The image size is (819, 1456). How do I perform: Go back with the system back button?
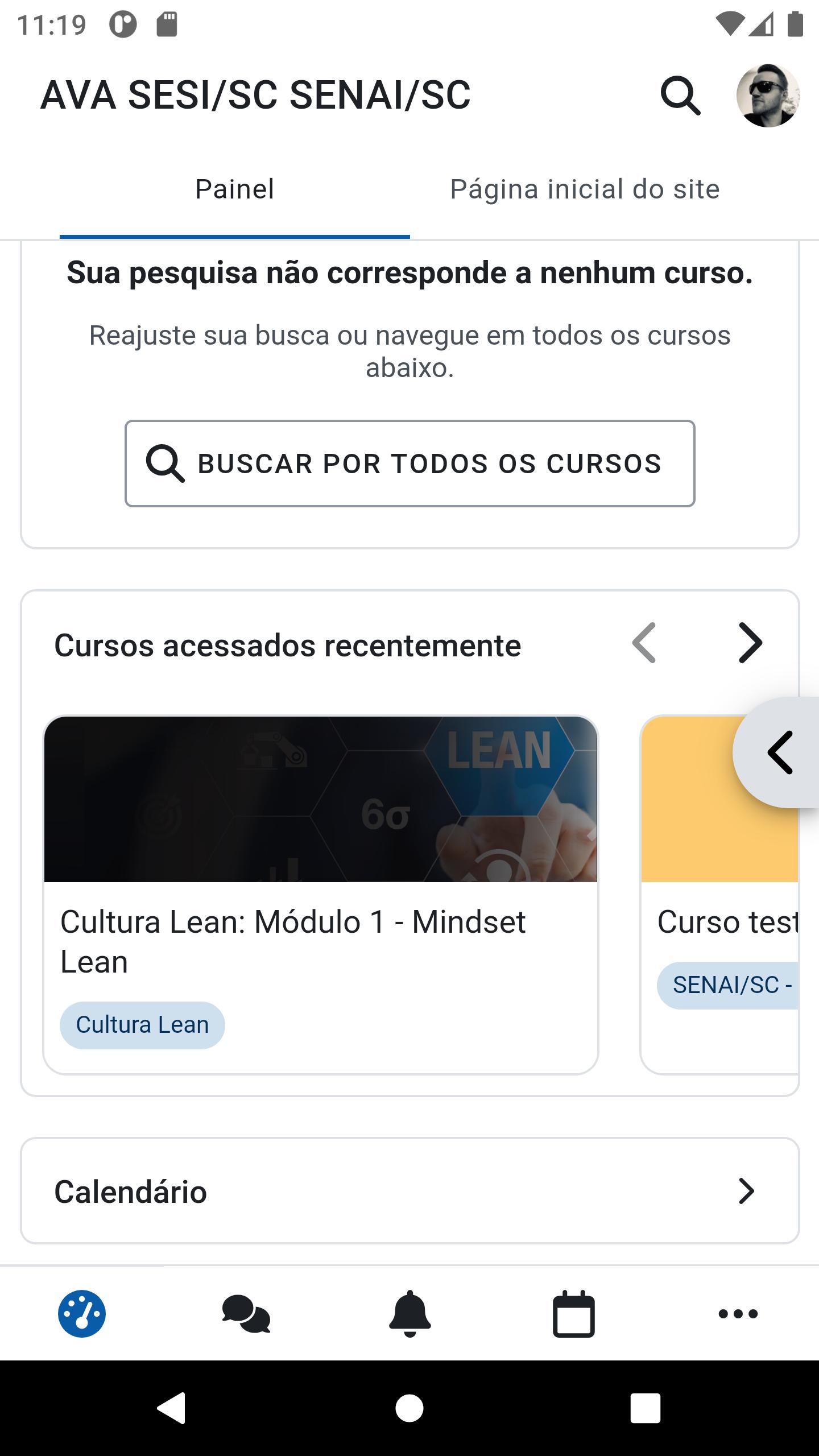point(171,1408)
